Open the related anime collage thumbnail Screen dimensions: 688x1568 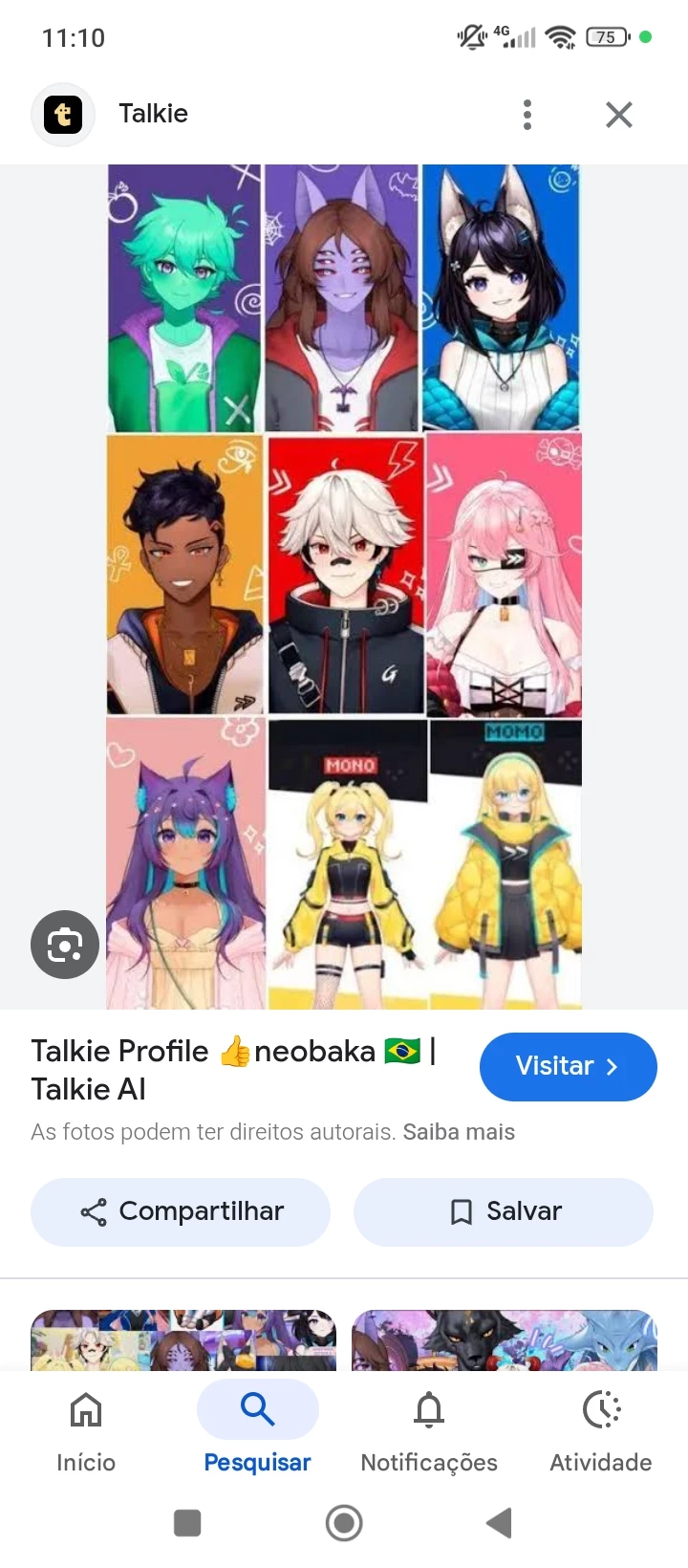pyautogui.click(x=183, y=1340)
